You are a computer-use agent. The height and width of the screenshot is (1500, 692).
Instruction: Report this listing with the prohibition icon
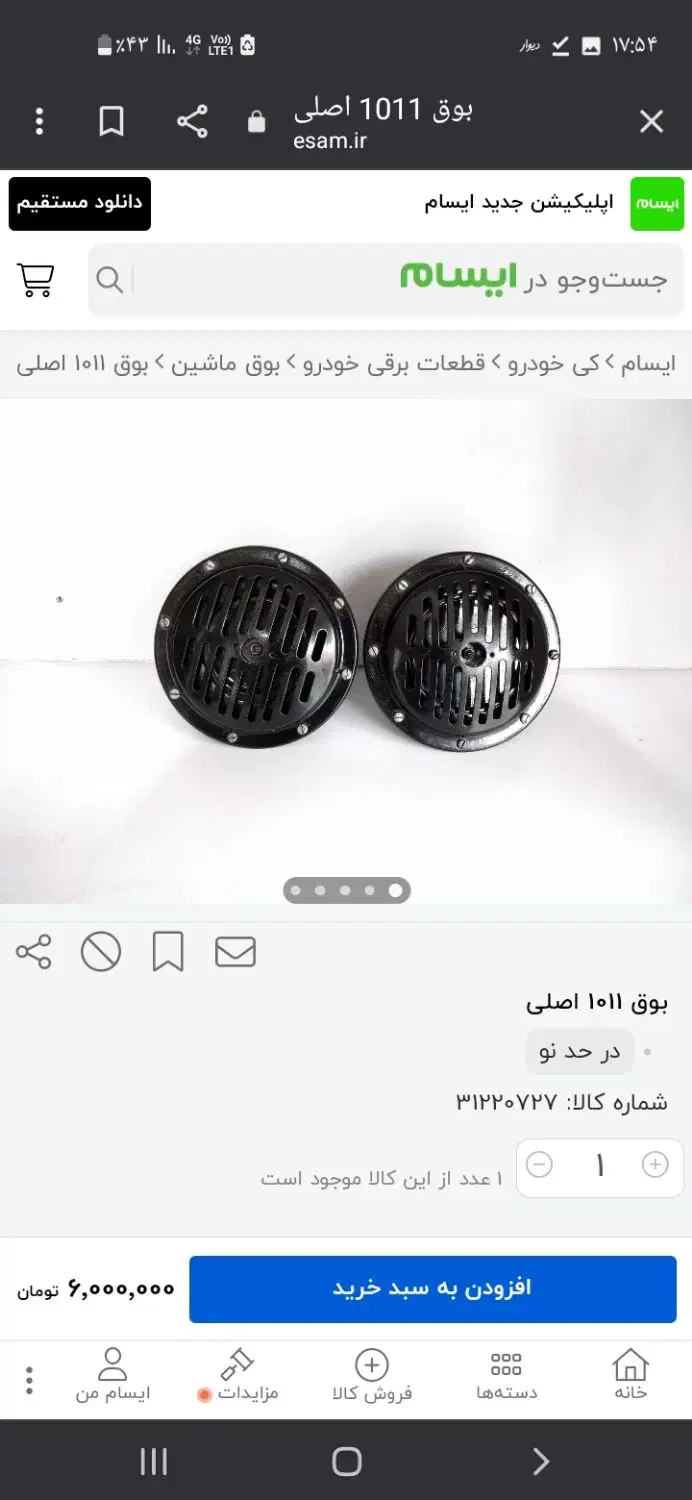click(x=101, y=952)
